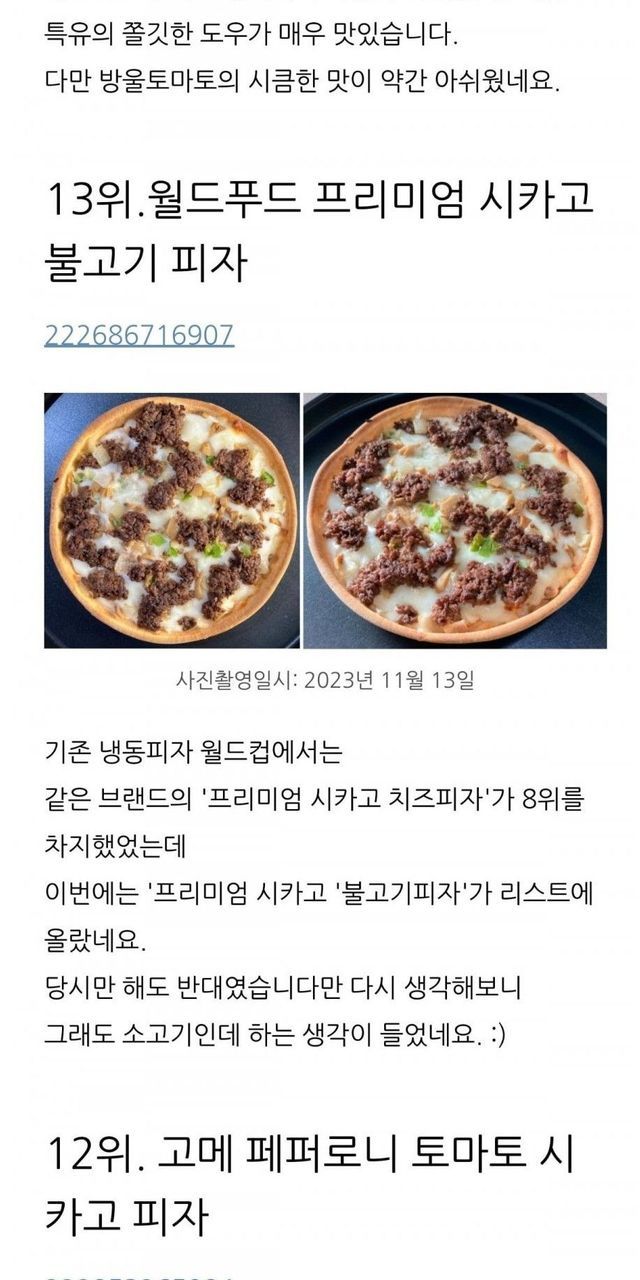This screenshot has height=1280, width=640.
Task: View the left bulgogi pizza photo
Action: pos(172,520)
